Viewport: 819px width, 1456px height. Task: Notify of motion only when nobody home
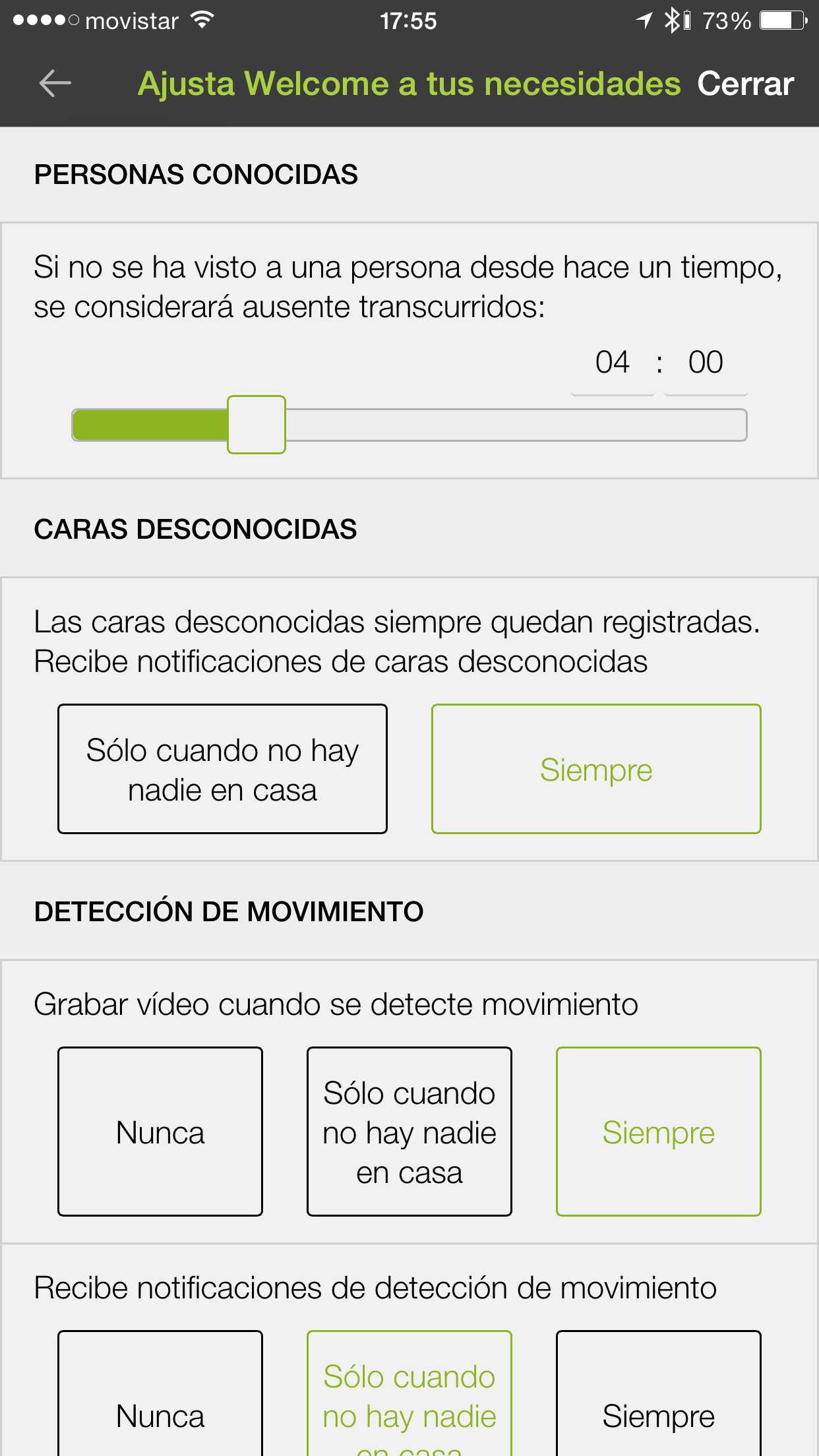[x=409, y=1405]
